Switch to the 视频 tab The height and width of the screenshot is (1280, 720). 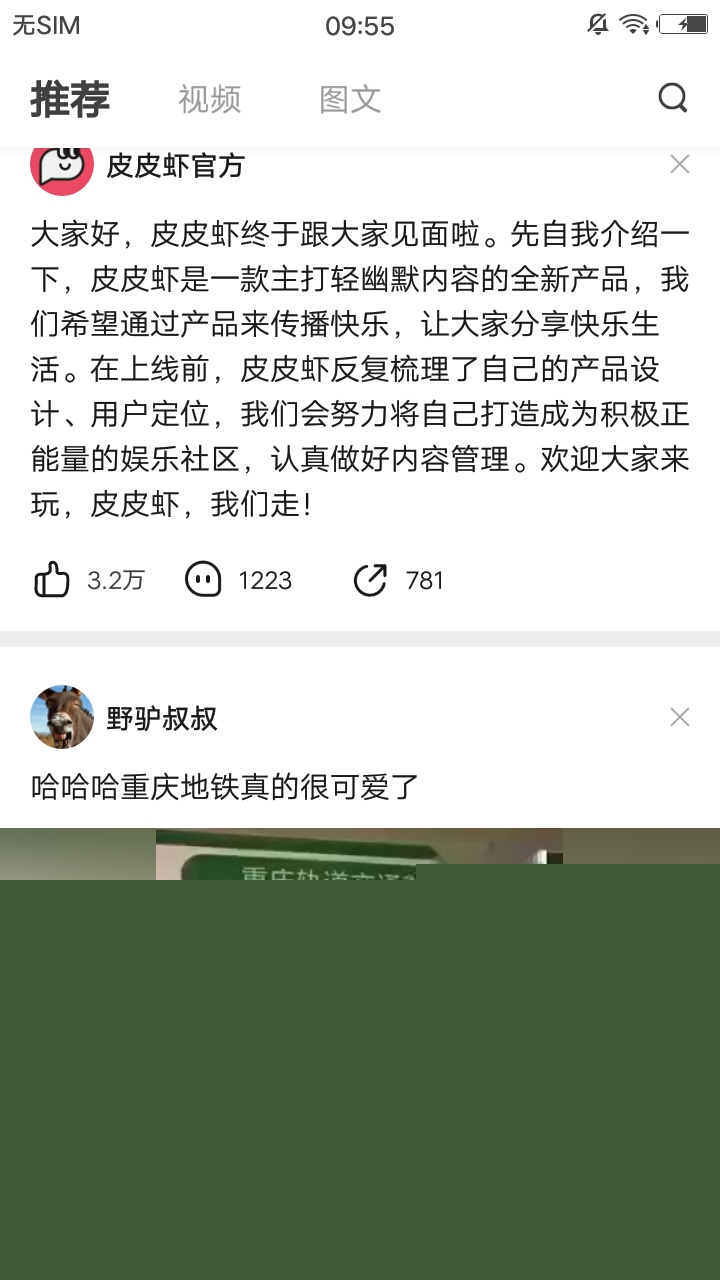click(210, 99)
